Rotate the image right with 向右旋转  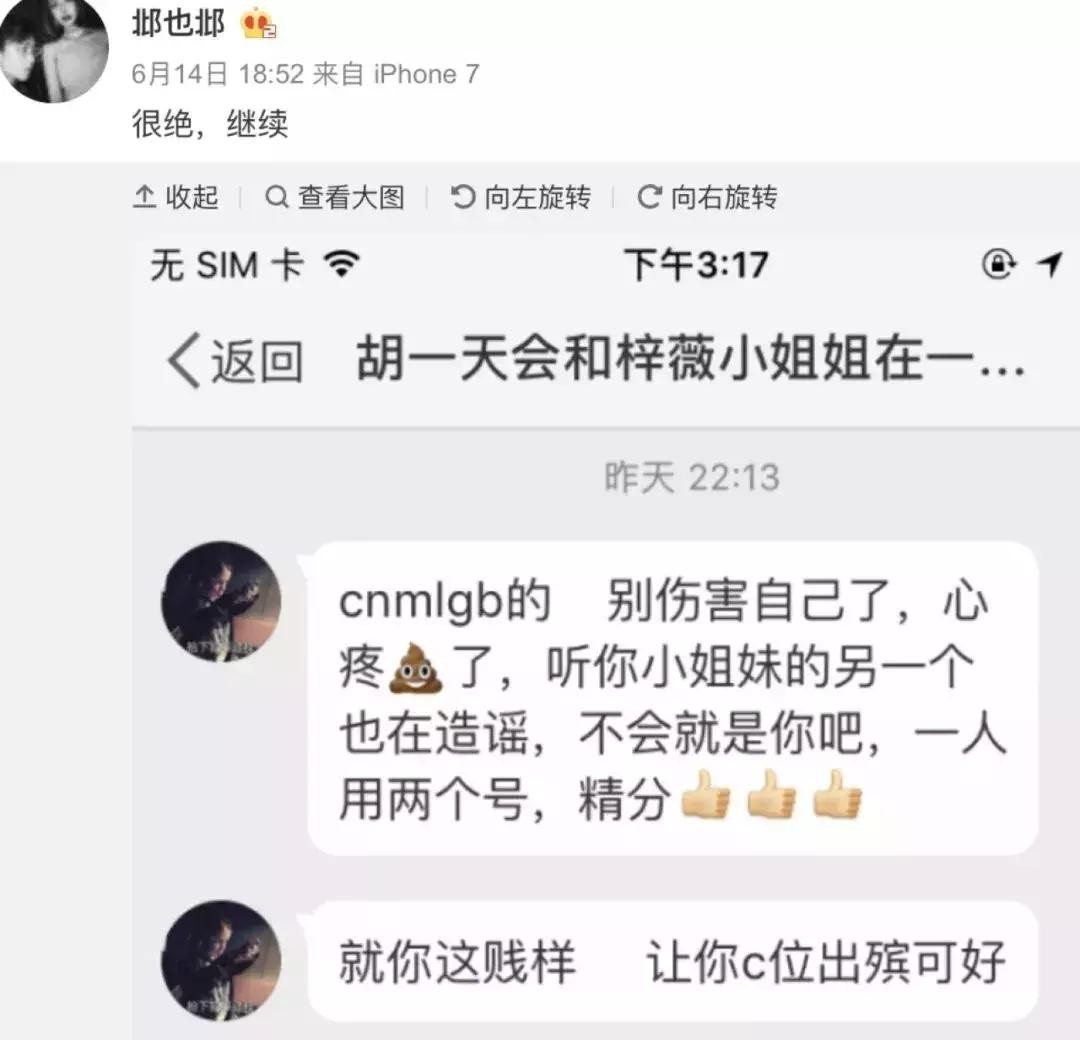coord(708,197)
